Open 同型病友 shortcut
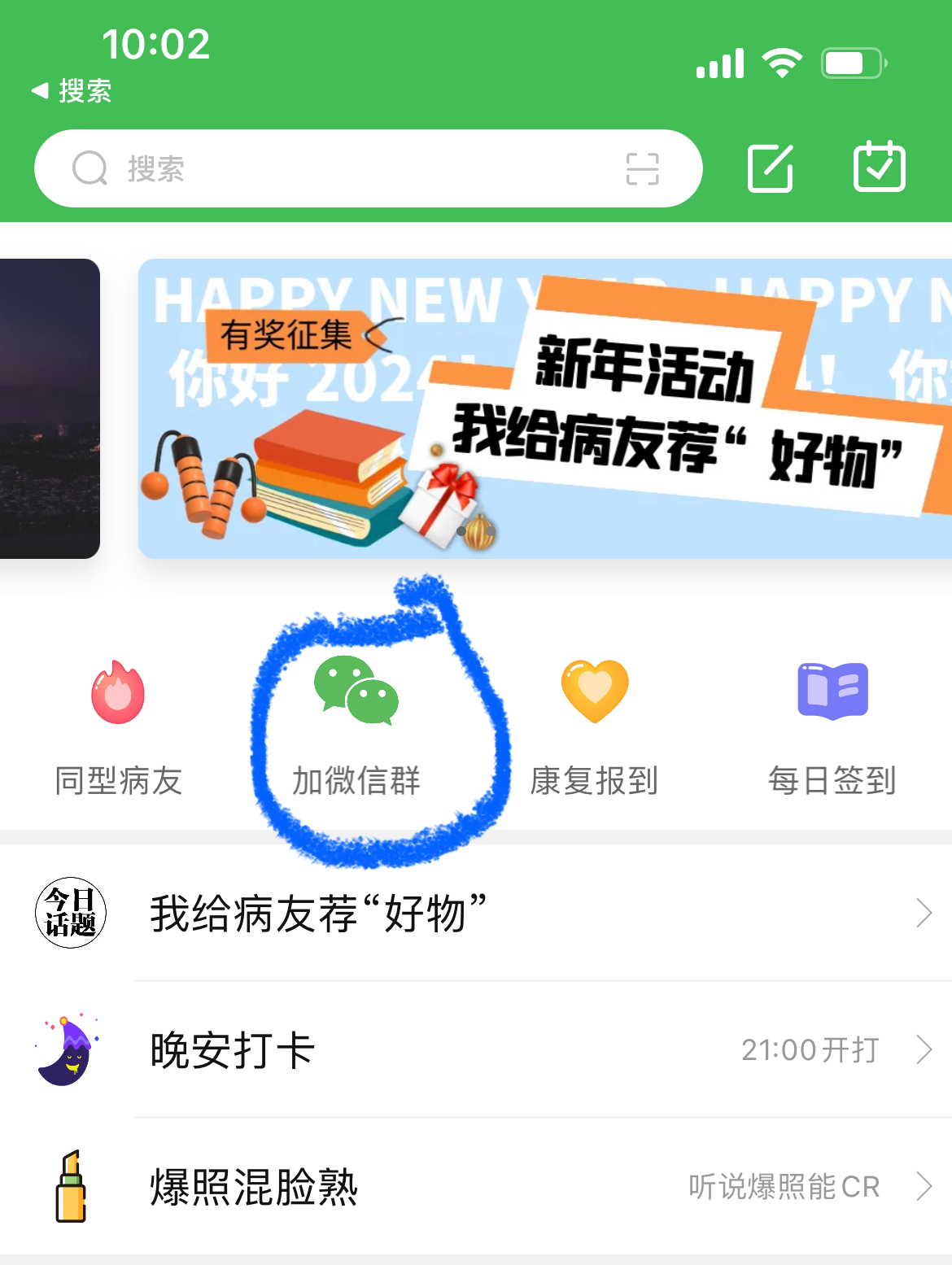The image size is (952, 1265). [x=118, y=728]
